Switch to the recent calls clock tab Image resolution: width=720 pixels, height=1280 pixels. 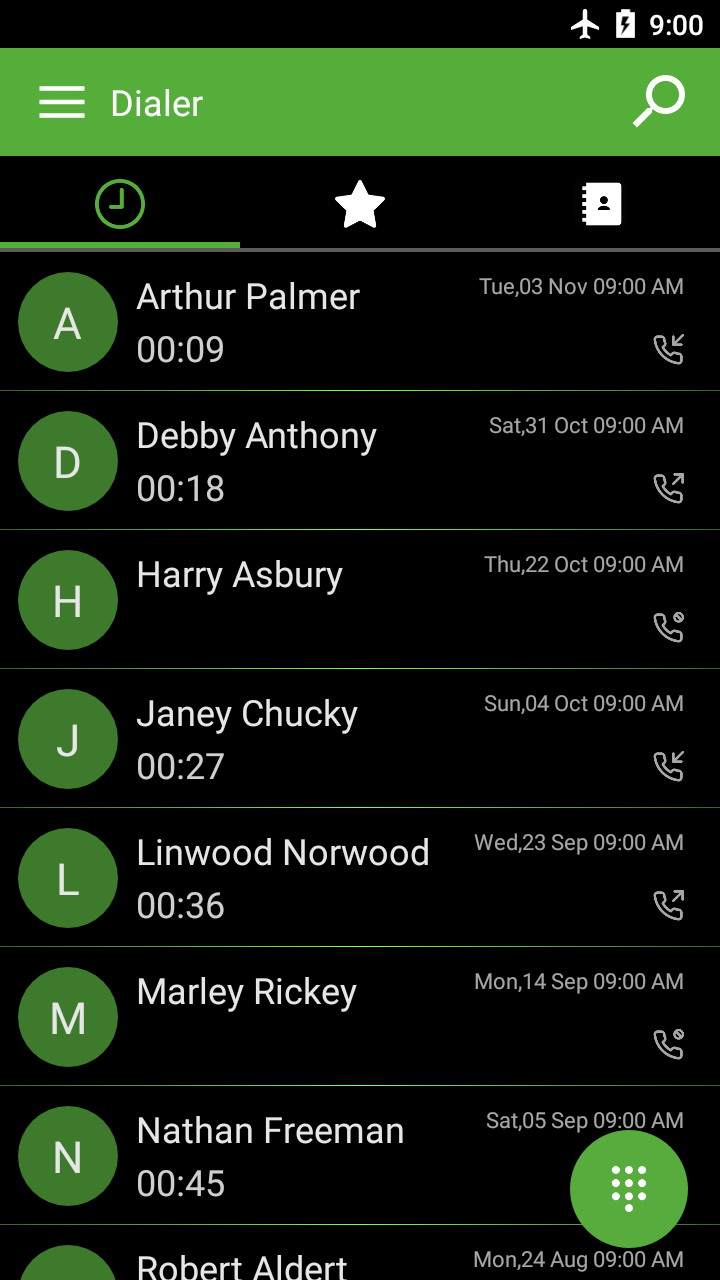[x=120, y=205]
